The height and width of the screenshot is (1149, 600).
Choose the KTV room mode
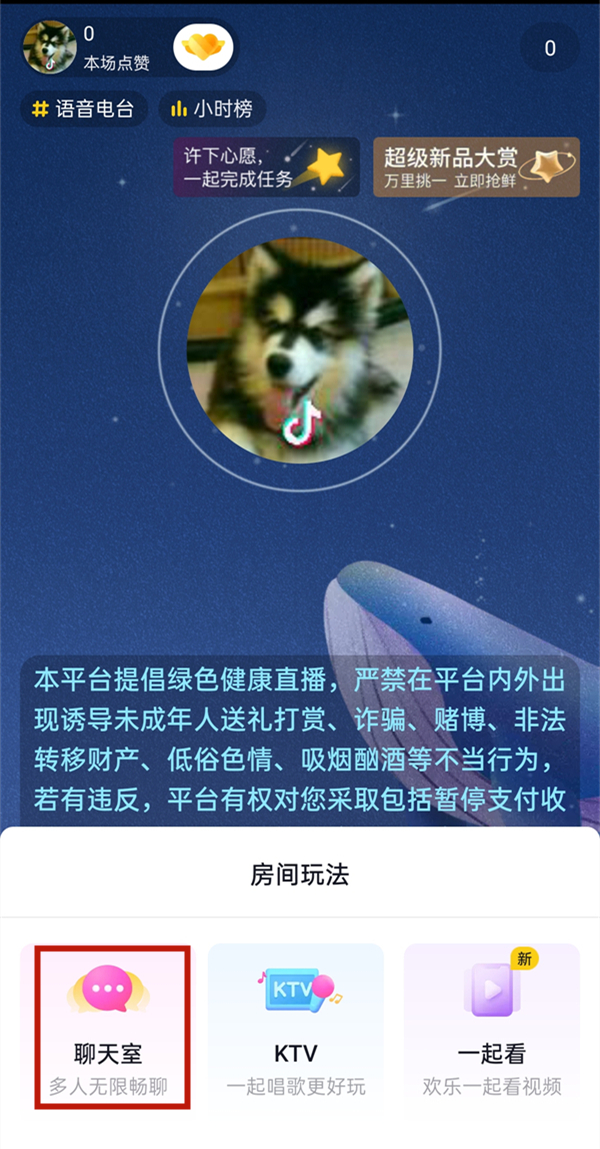click(x=295, y=1025)
